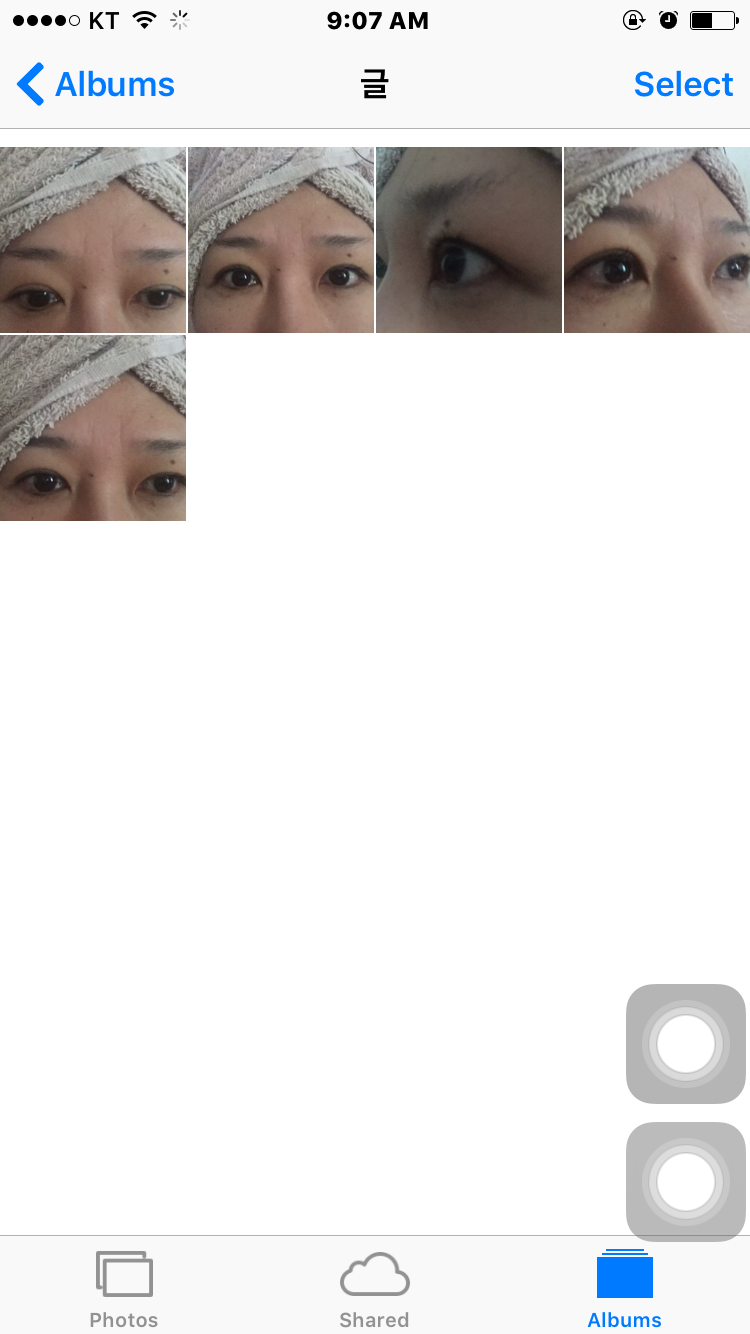Switch to the Shared tab
This screenshot has width=750, height=1334.
(x=374, y=1288)
